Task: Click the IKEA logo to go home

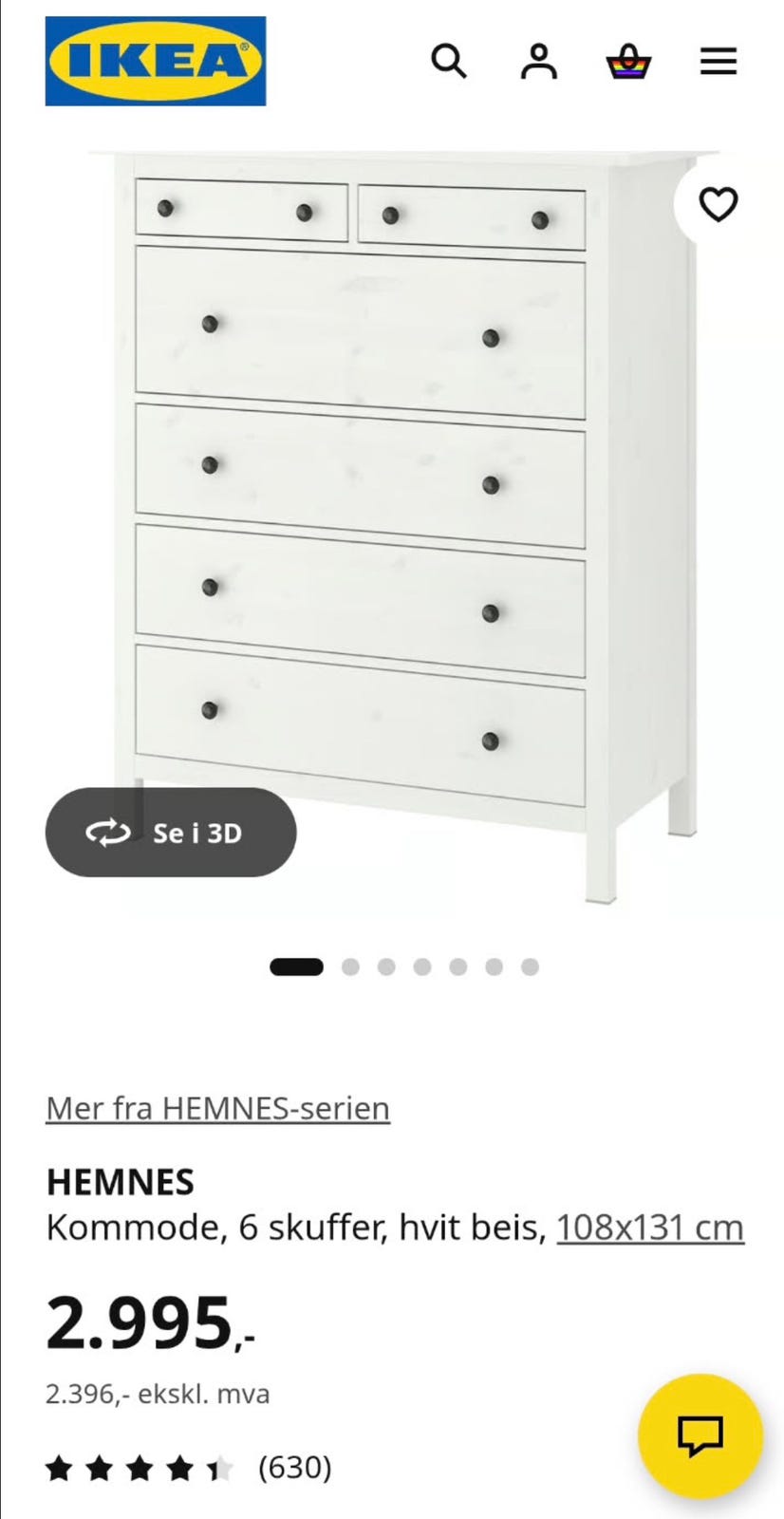Action: 157,59
